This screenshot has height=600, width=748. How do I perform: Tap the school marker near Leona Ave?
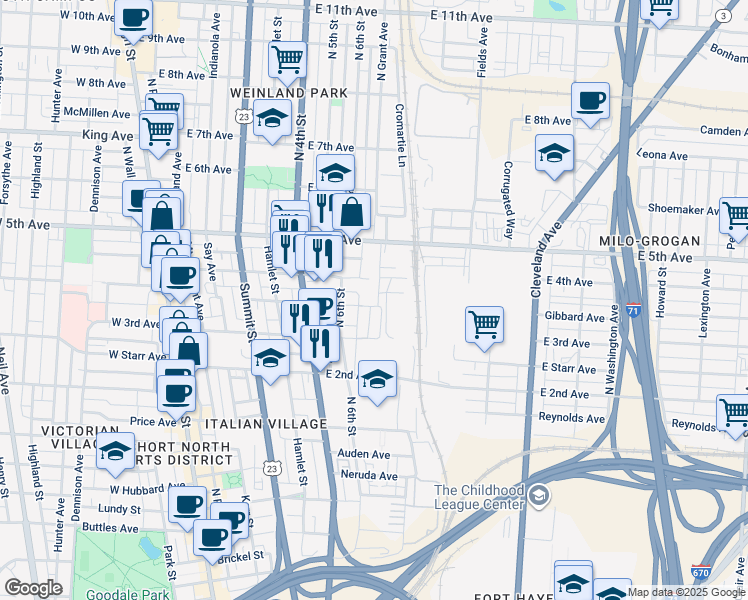point(554,153)
